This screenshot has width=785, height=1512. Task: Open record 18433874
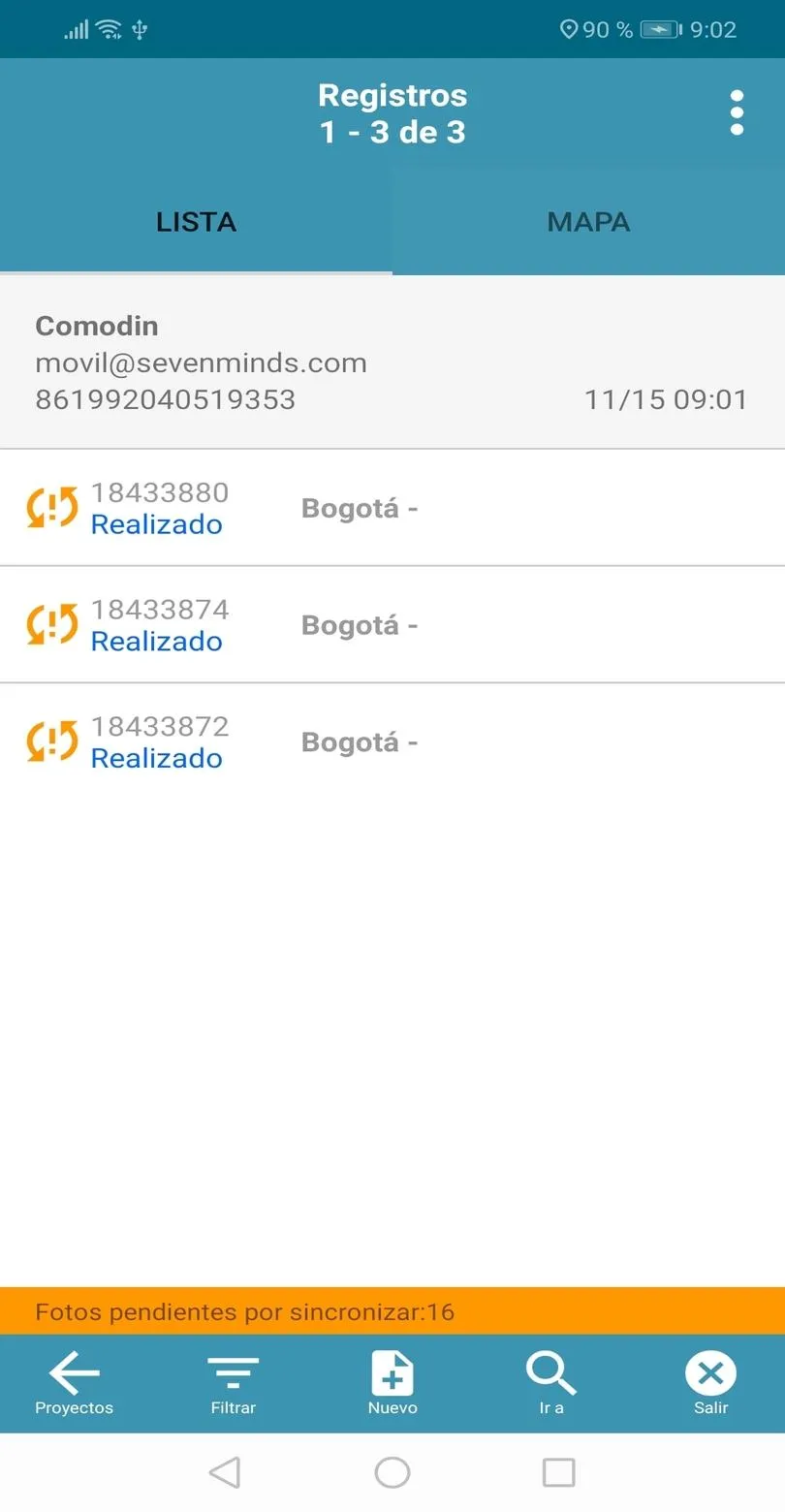(392, 625)
